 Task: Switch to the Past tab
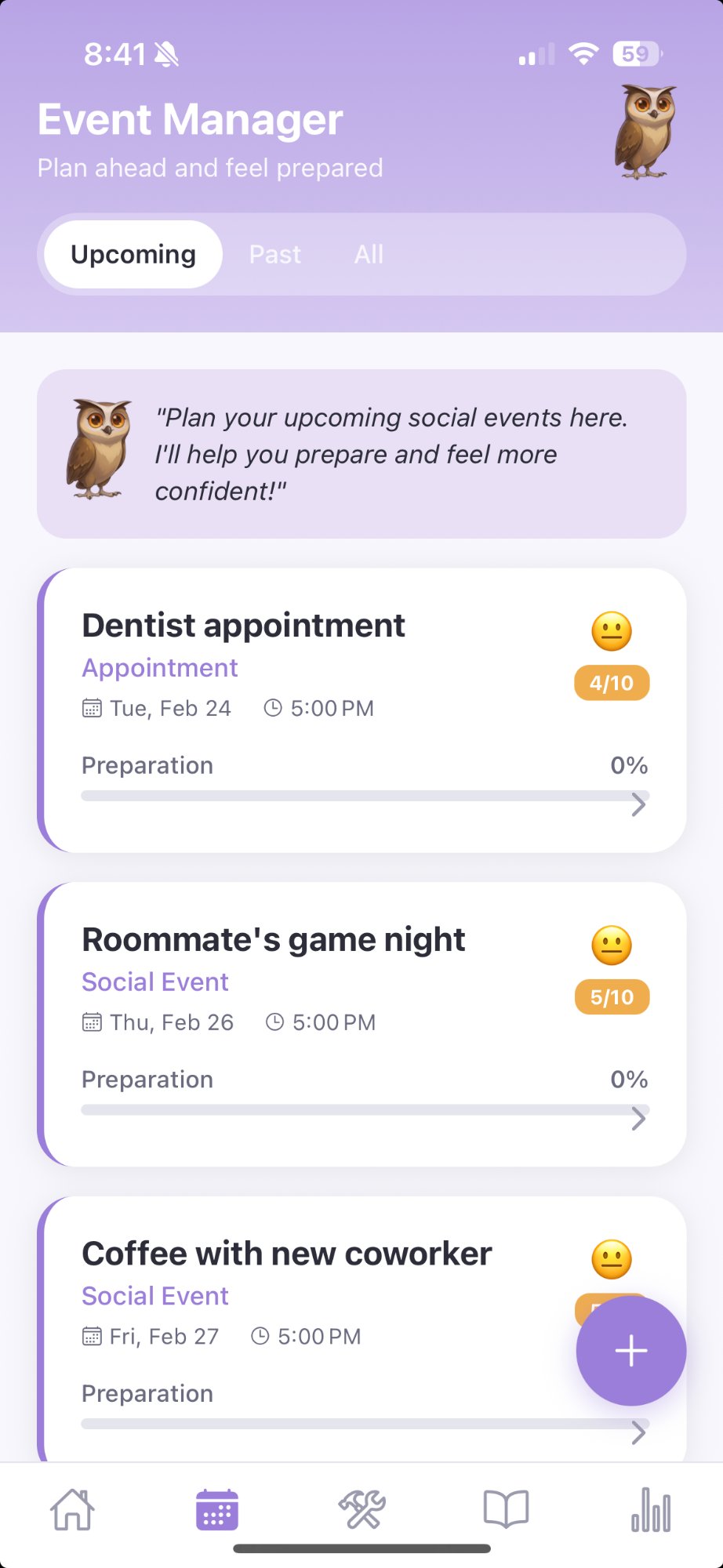coord(274,253)
